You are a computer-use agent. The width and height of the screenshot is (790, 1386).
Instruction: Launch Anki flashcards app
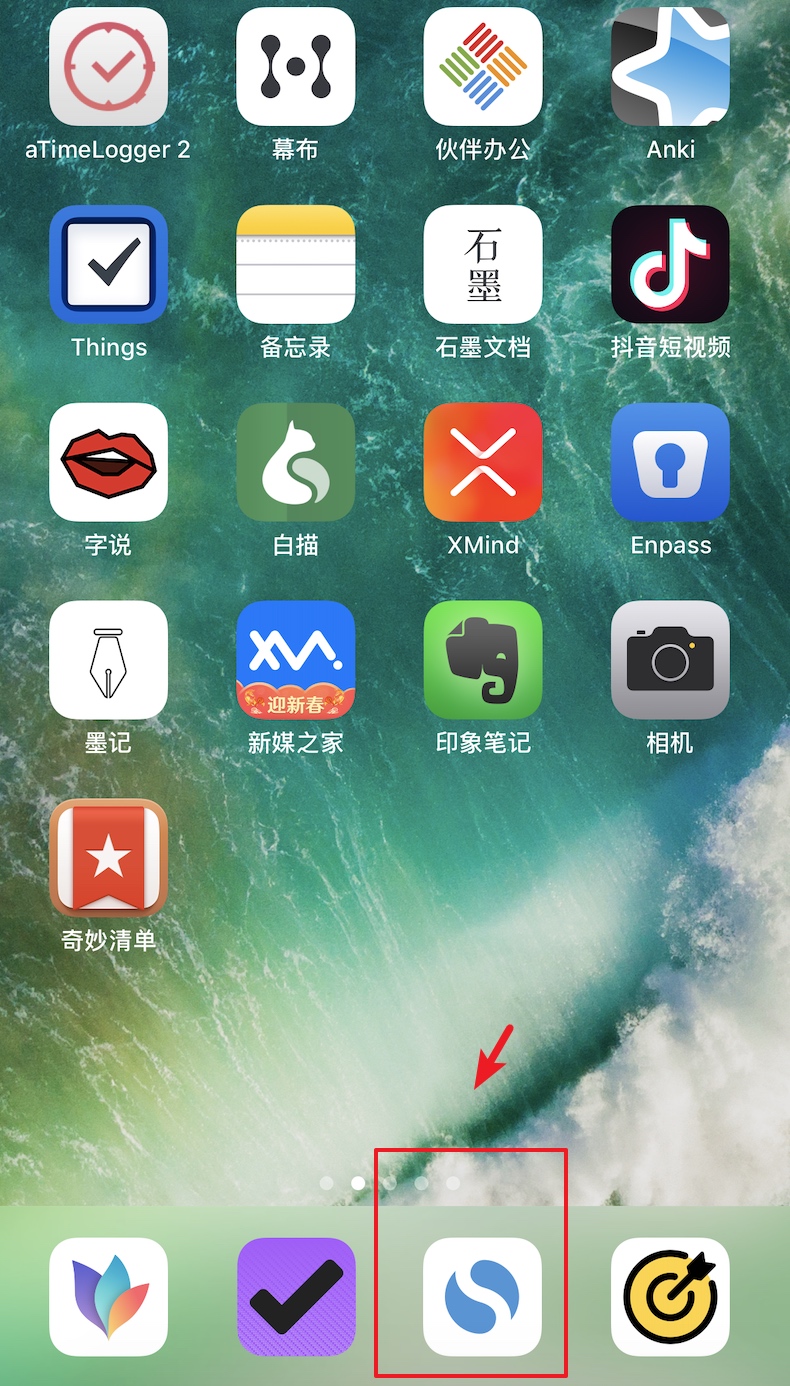point(670,68)
